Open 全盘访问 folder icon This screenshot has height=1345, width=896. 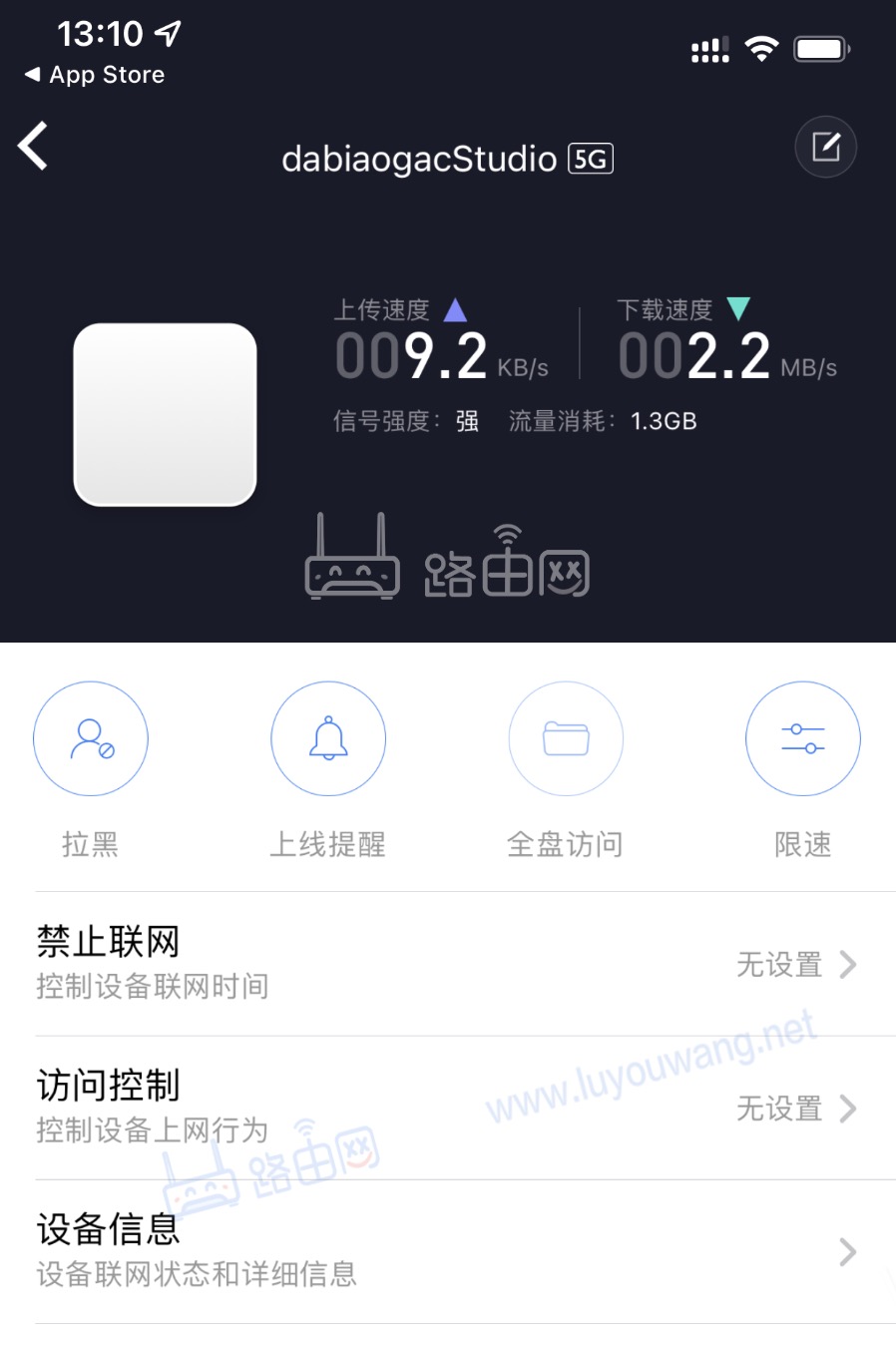566,738
